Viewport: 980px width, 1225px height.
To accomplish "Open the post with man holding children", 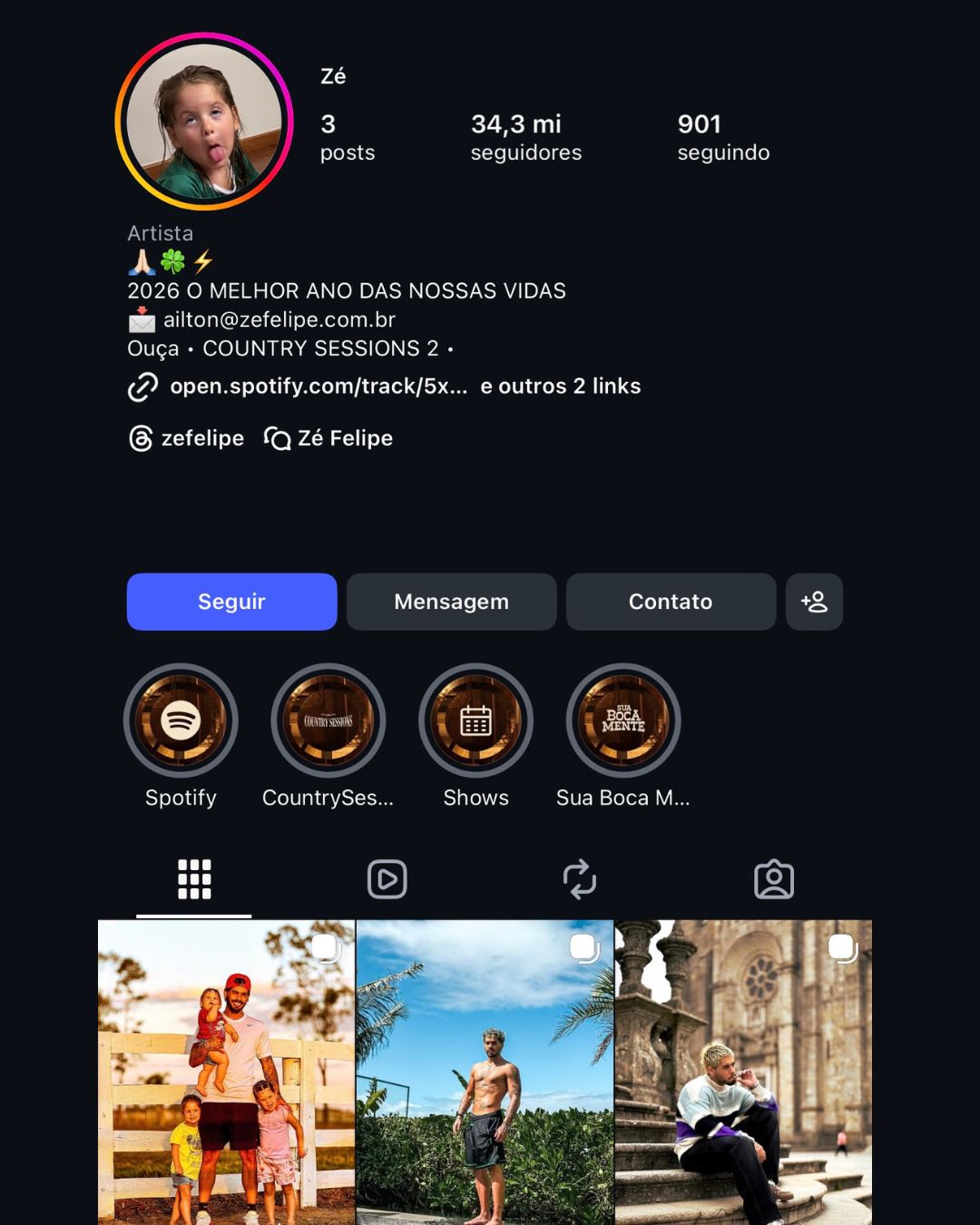I will pos(226,1073).
